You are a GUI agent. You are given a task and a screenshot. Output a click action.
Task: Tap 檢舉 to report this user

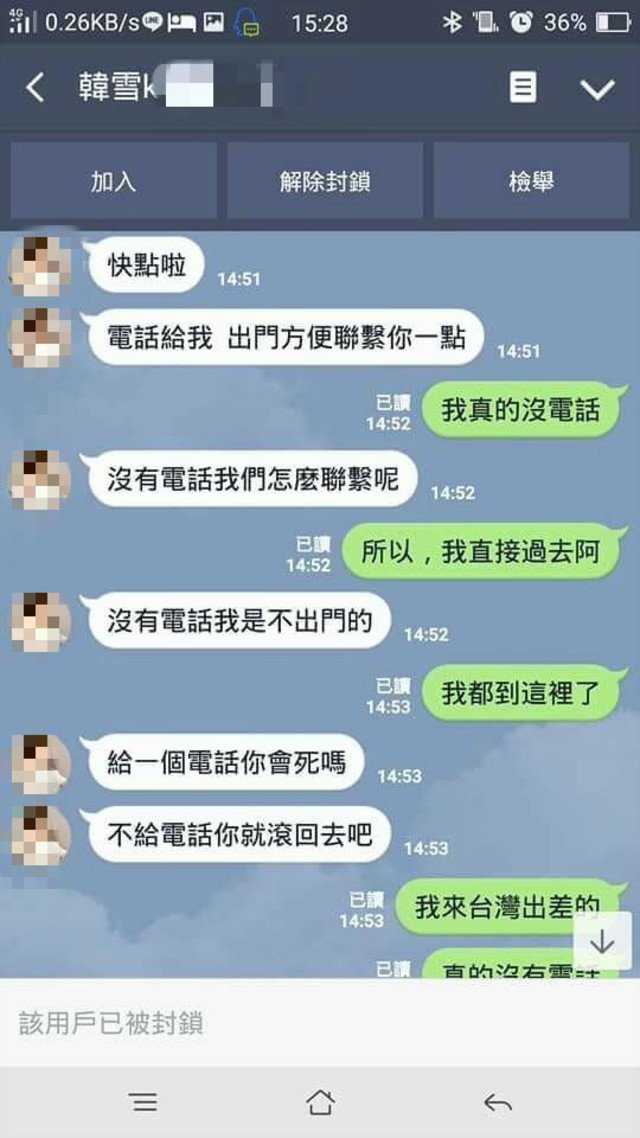[531, 181]
